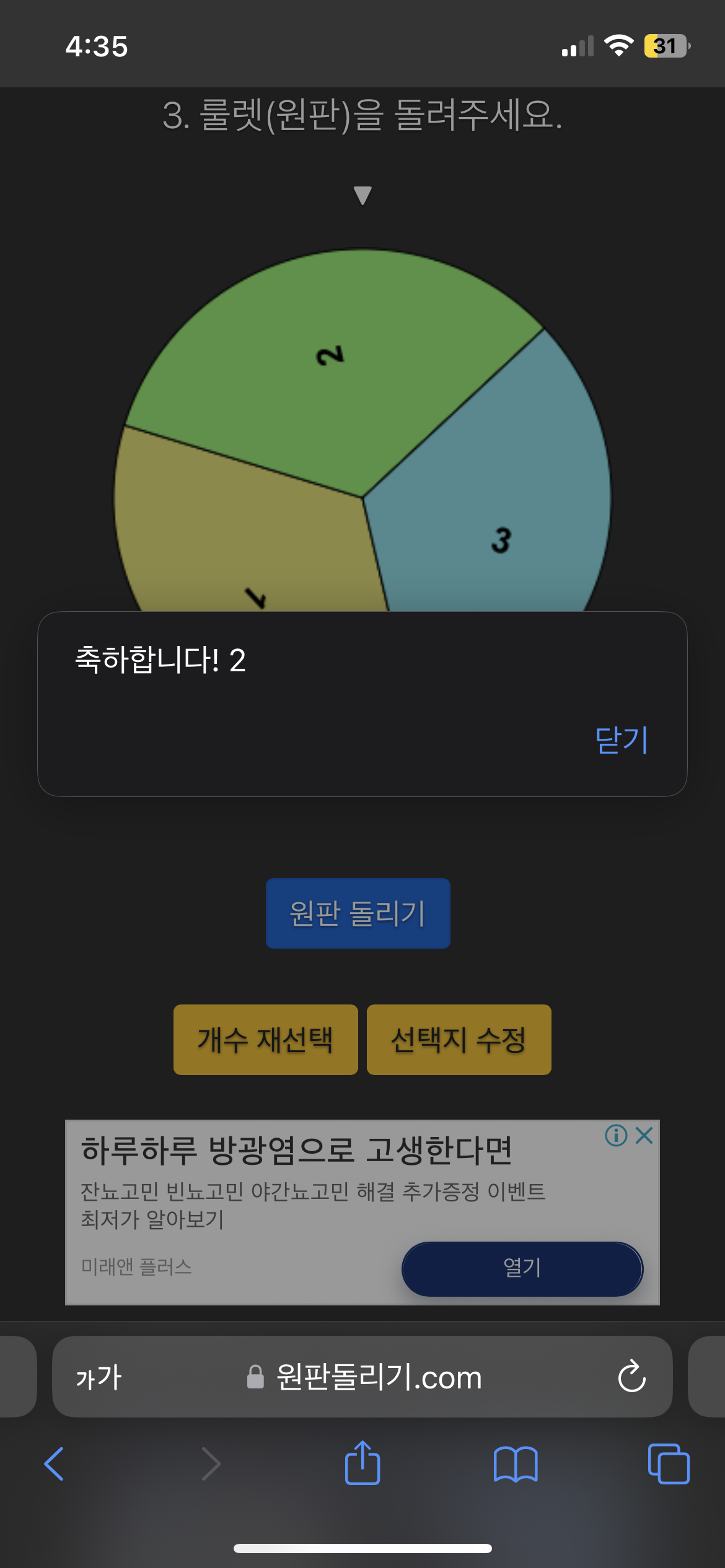Open ad info icon
Screen dimensions: 725x1568
point(616,1136)
